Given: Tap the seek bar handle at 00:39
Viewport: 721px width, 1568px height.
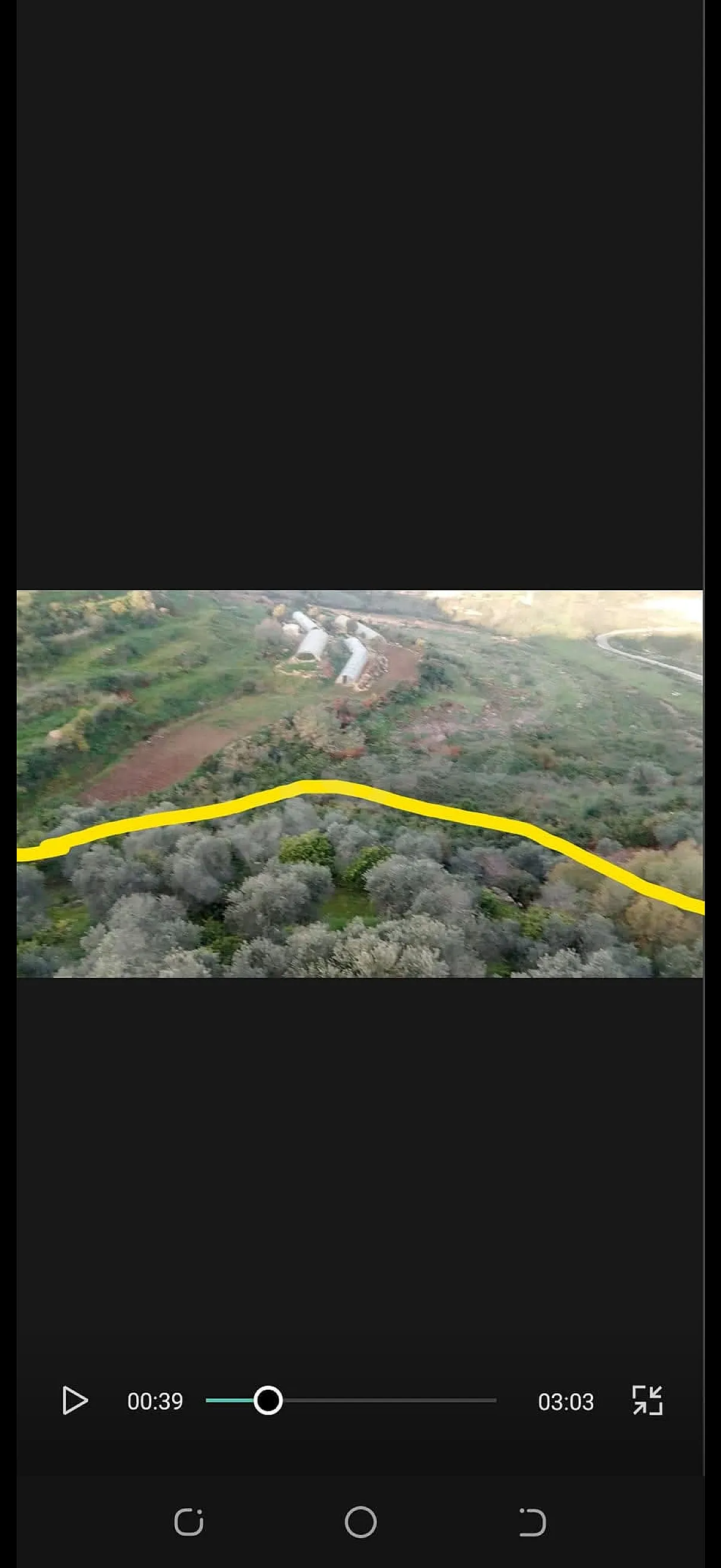Looking at the screenshot, I should tap(268, 1401).
